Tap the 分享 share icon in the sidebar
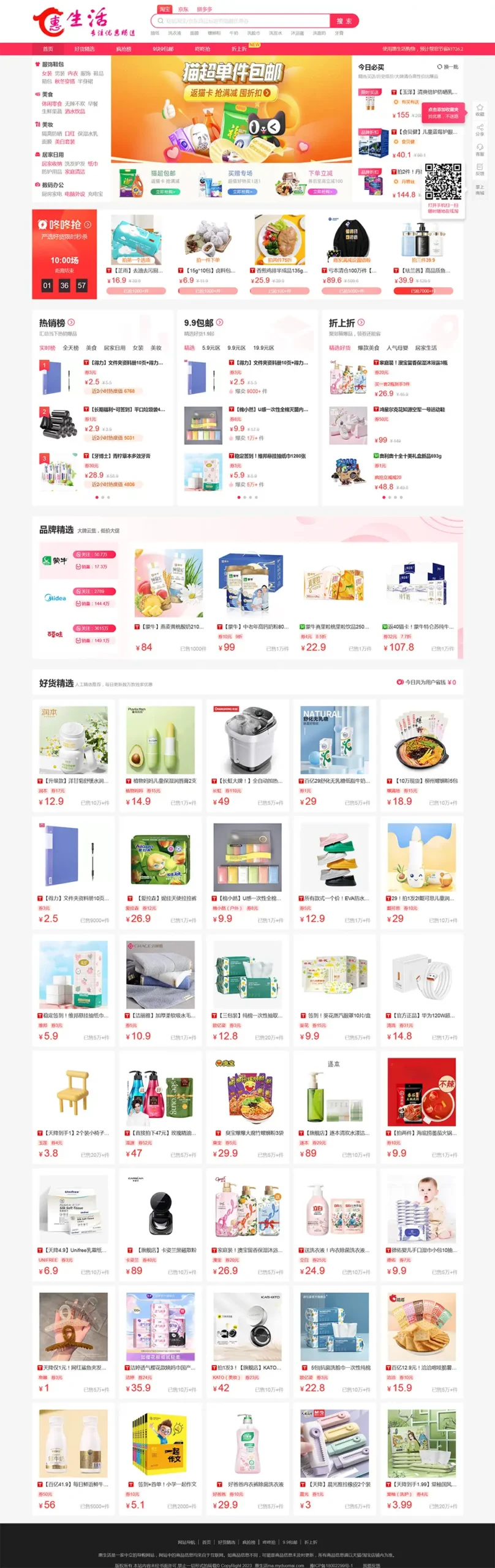This screenshot has width=495, height=1568. pyautogui.click(x=480, y=129)
